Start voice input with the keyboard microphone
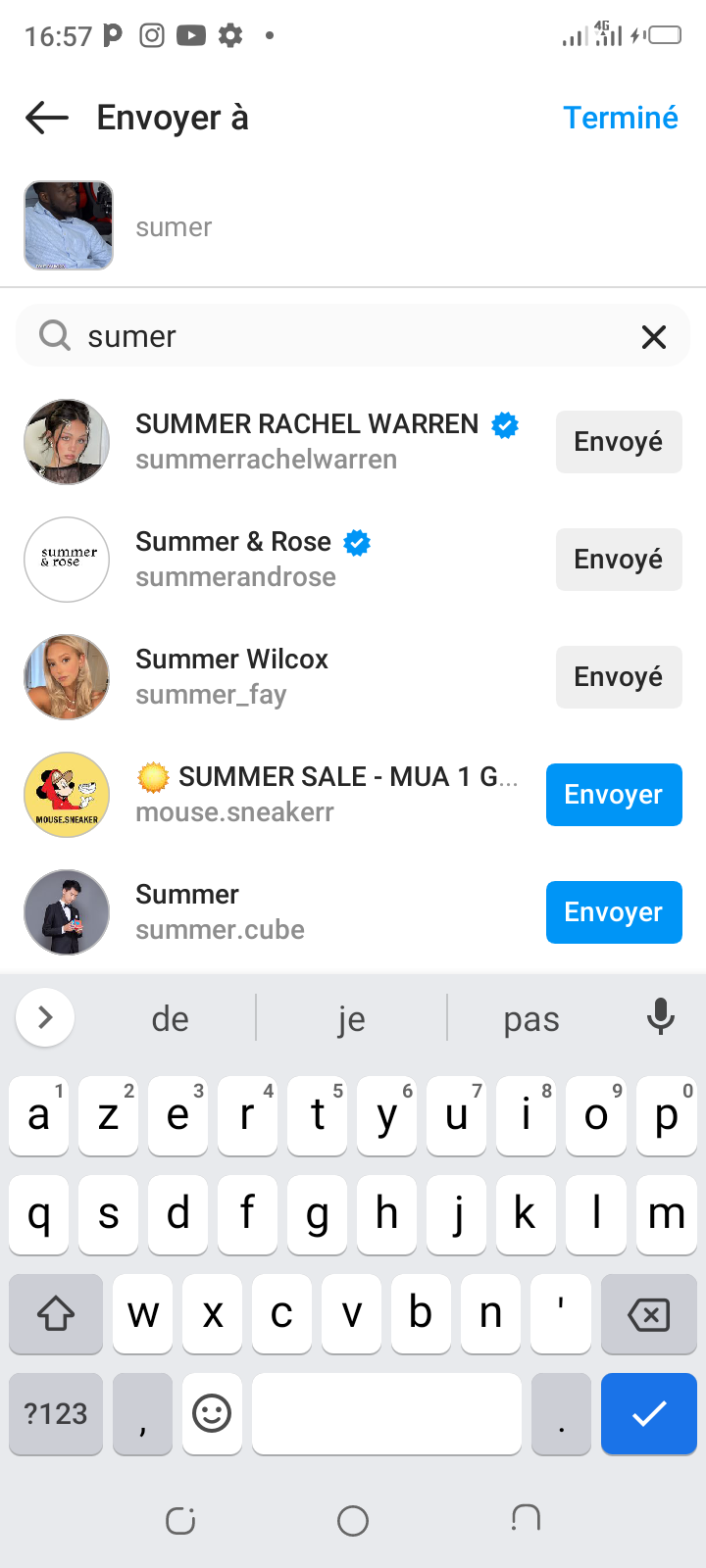The width and height of the screenshot is (706, 1568). 661,1018
